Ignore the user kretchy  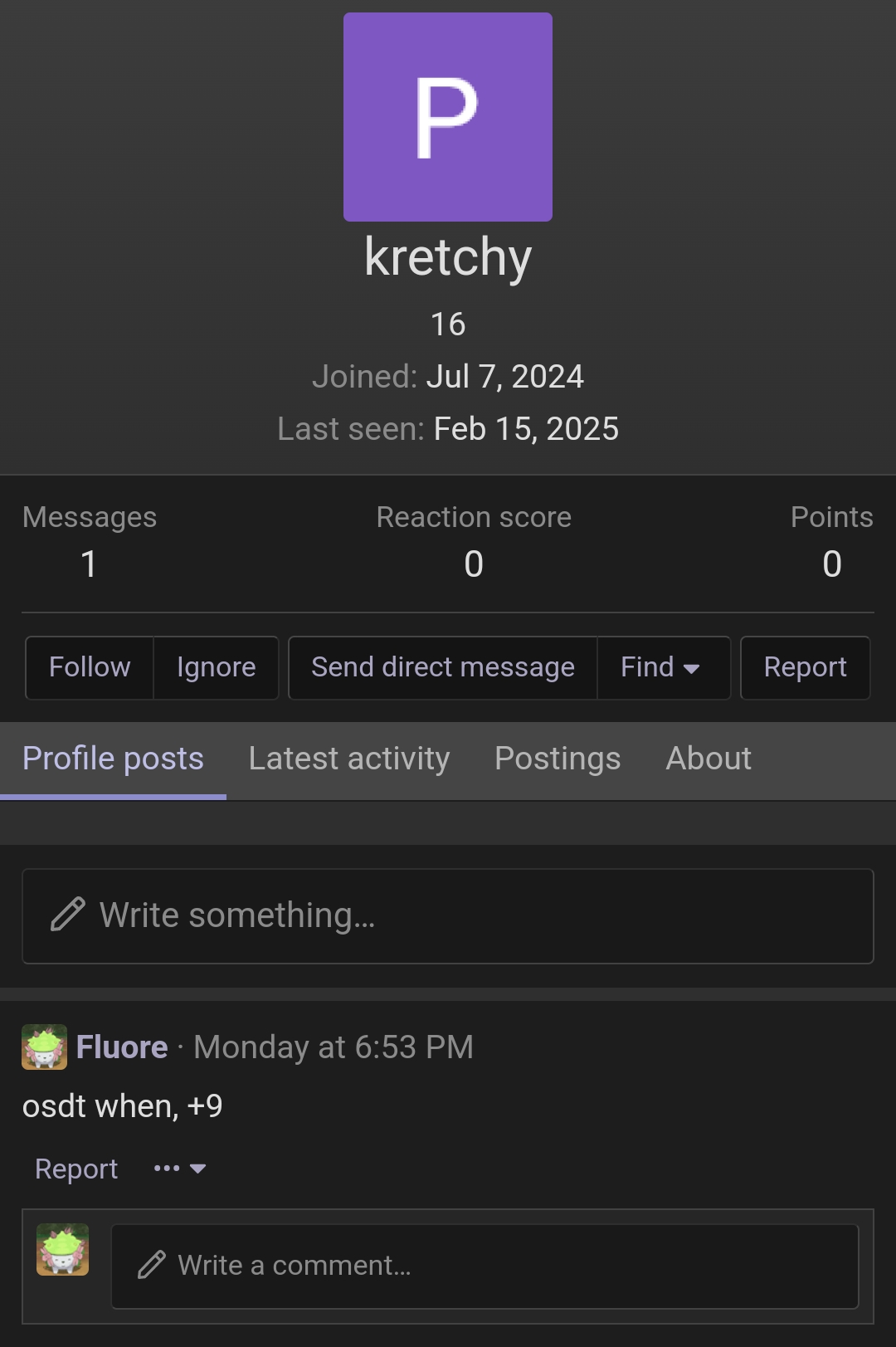(216, 667)
